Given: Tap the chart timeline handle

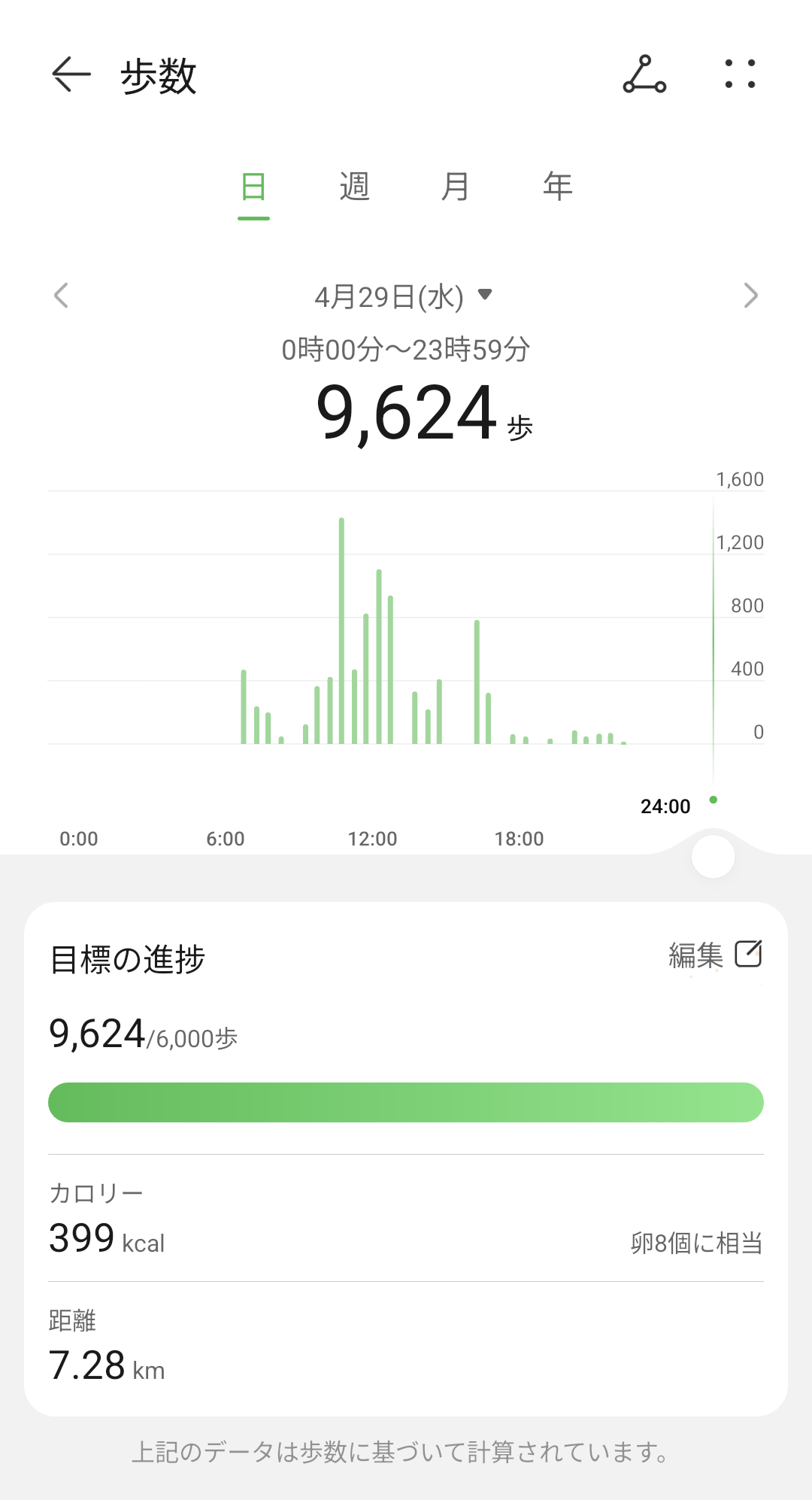Looking at the screenshot, I should pos(713,857).
